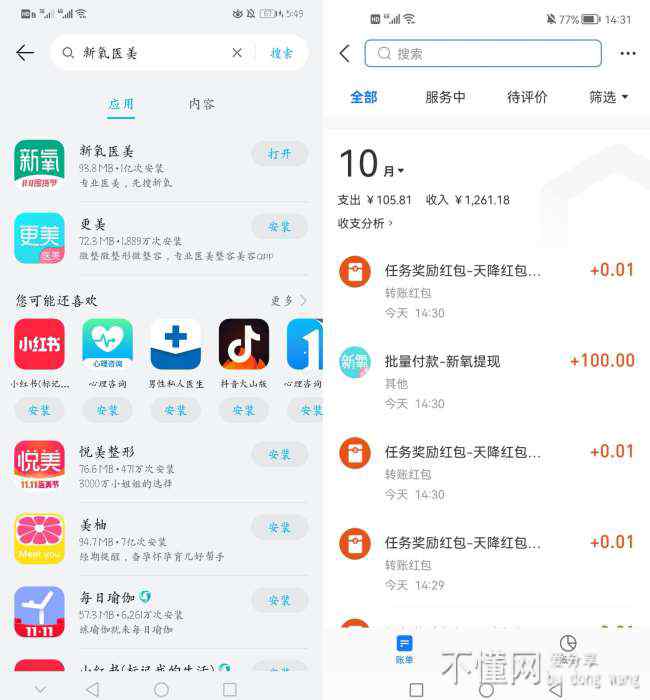This screenshot has width=650, height=700.
Task: Install the 更美 app
Action: pos(279,227)
